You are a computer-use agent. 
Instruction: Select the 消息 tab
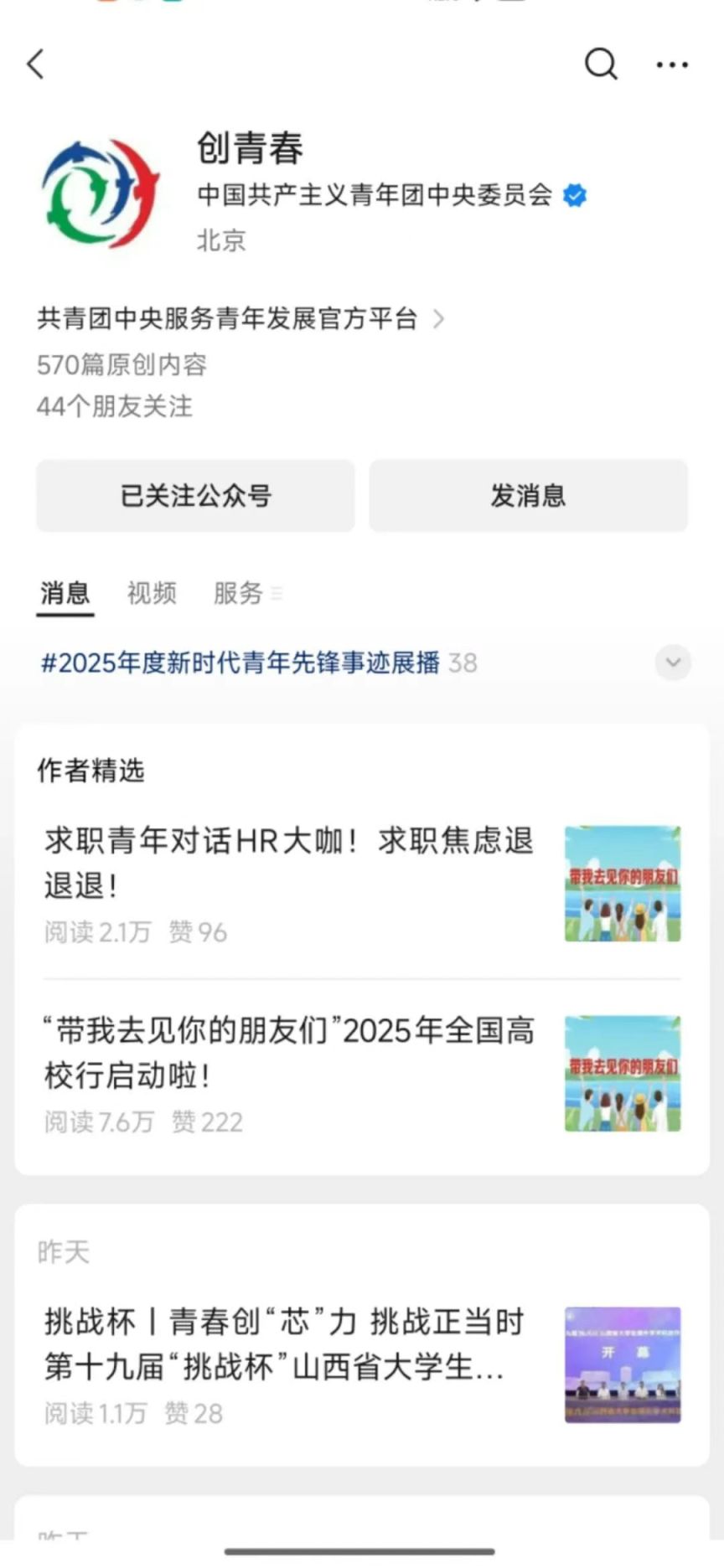(x=65, y=593)
